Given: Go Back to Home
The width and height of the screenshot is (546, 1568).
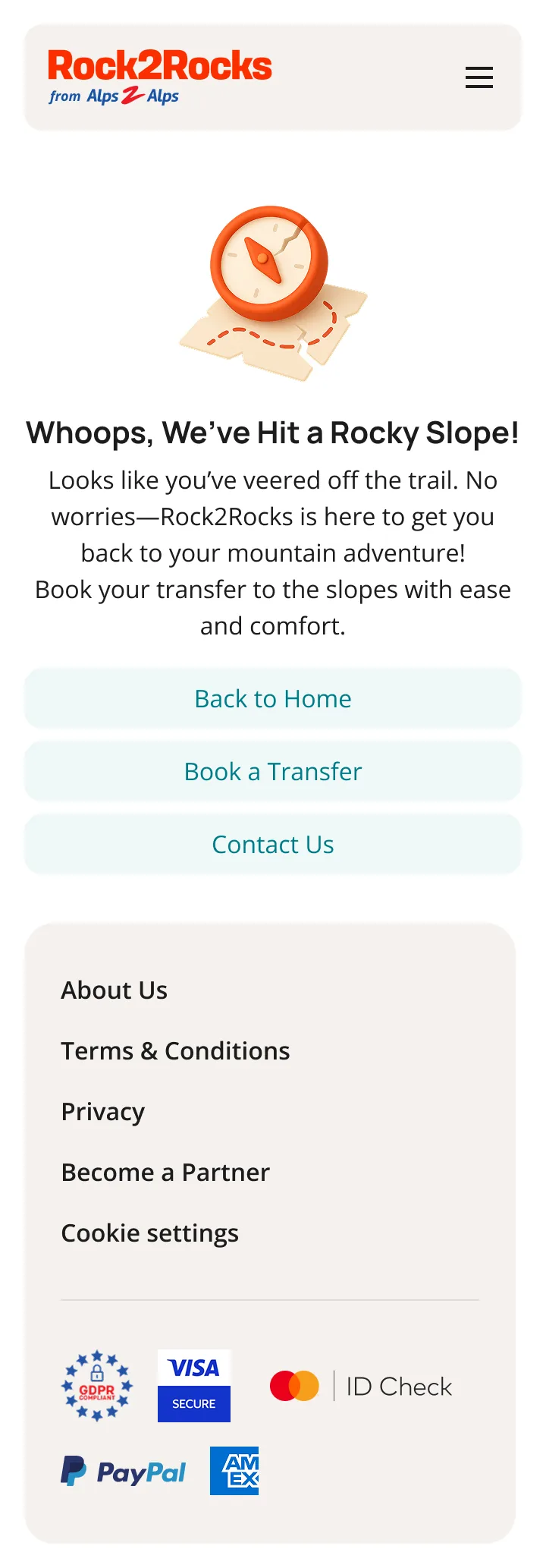Looking at the screenshot, I should [x=273, y=698].
